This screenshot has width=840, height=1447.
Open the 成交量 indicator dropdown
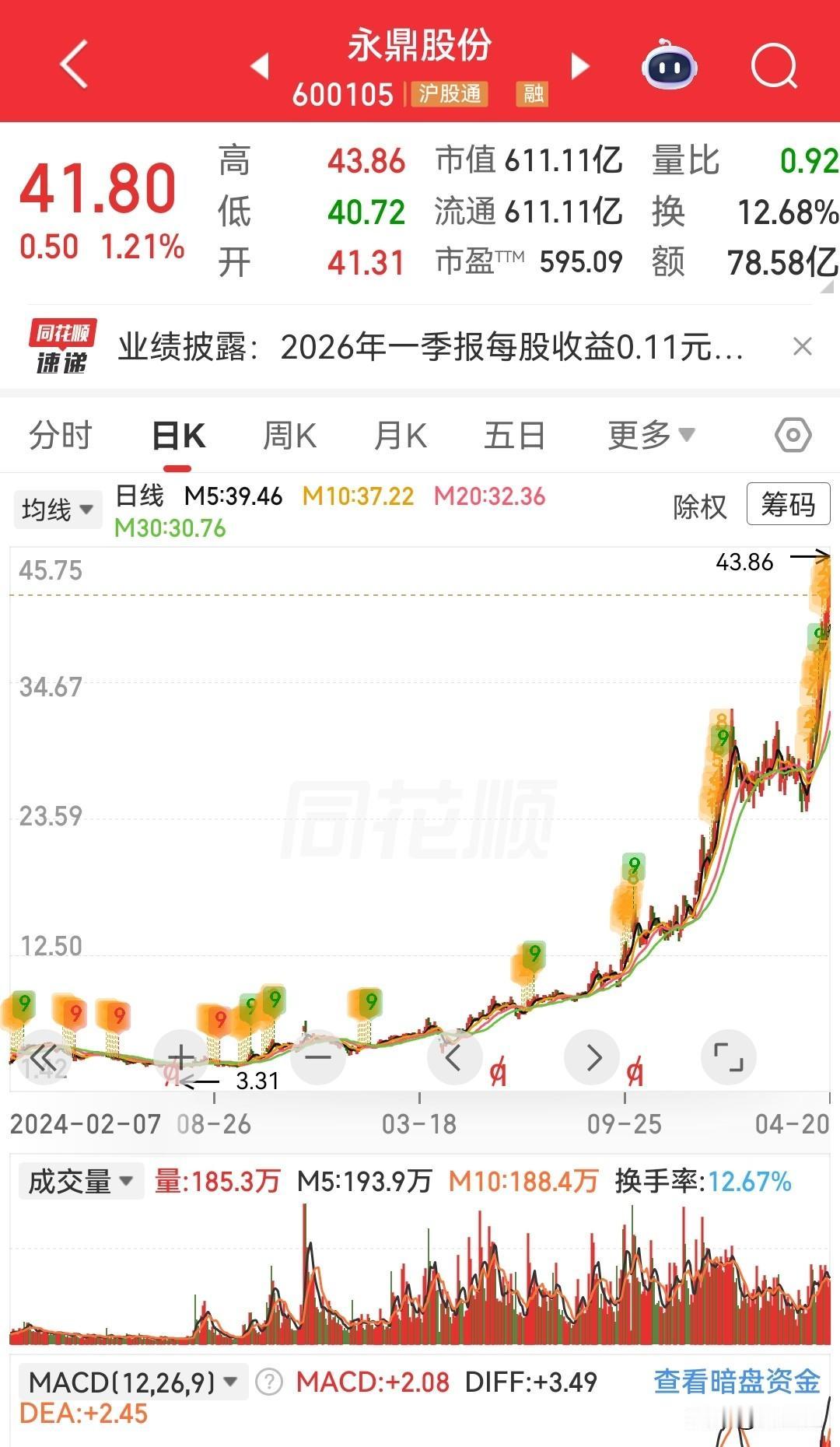point(79,1179)
